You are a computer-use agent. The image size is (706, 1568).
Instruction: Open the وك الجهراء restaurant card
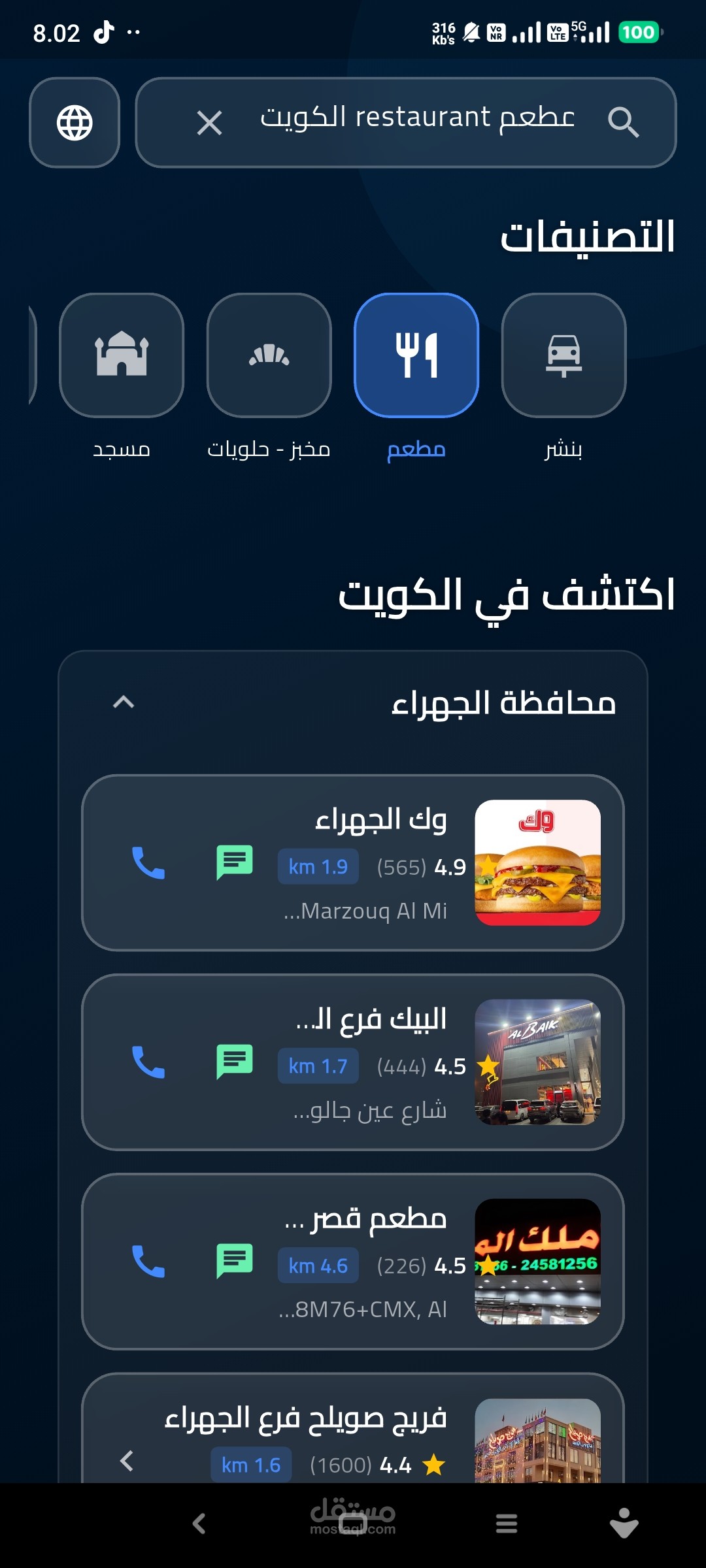[353, 863]
